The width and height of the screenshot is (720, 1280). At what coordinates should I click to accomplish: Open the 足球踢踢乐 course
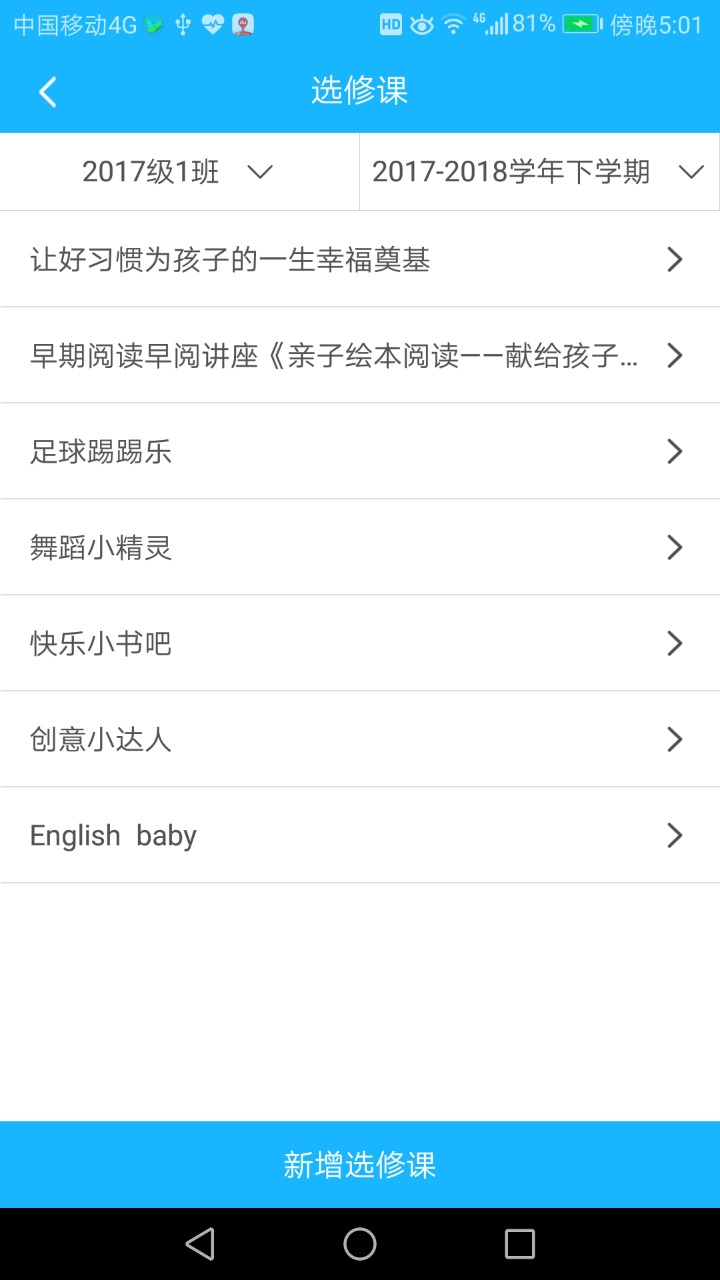[x=360, y=452]
